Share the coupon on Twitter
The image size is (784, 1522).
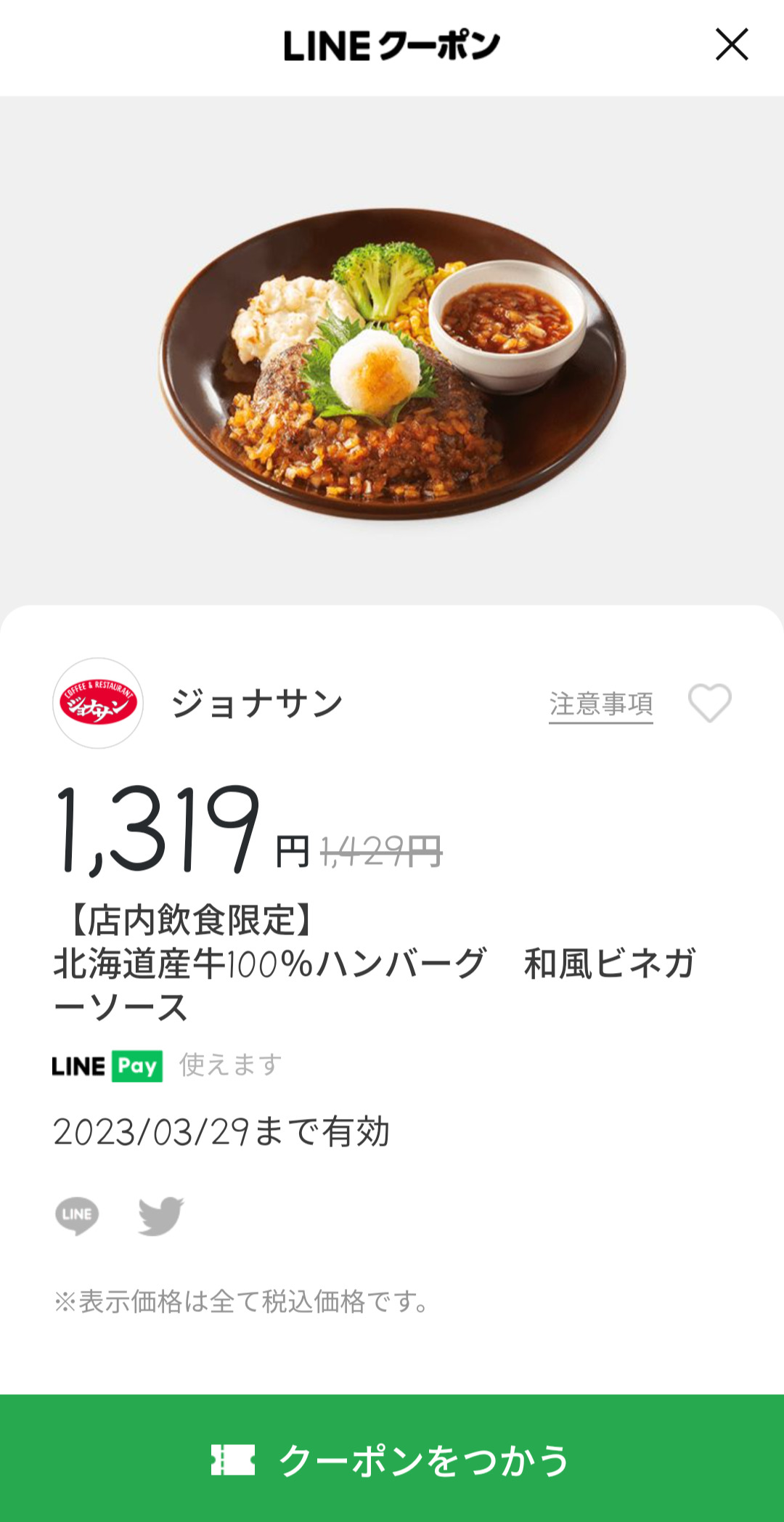(x=161, y=1216)
